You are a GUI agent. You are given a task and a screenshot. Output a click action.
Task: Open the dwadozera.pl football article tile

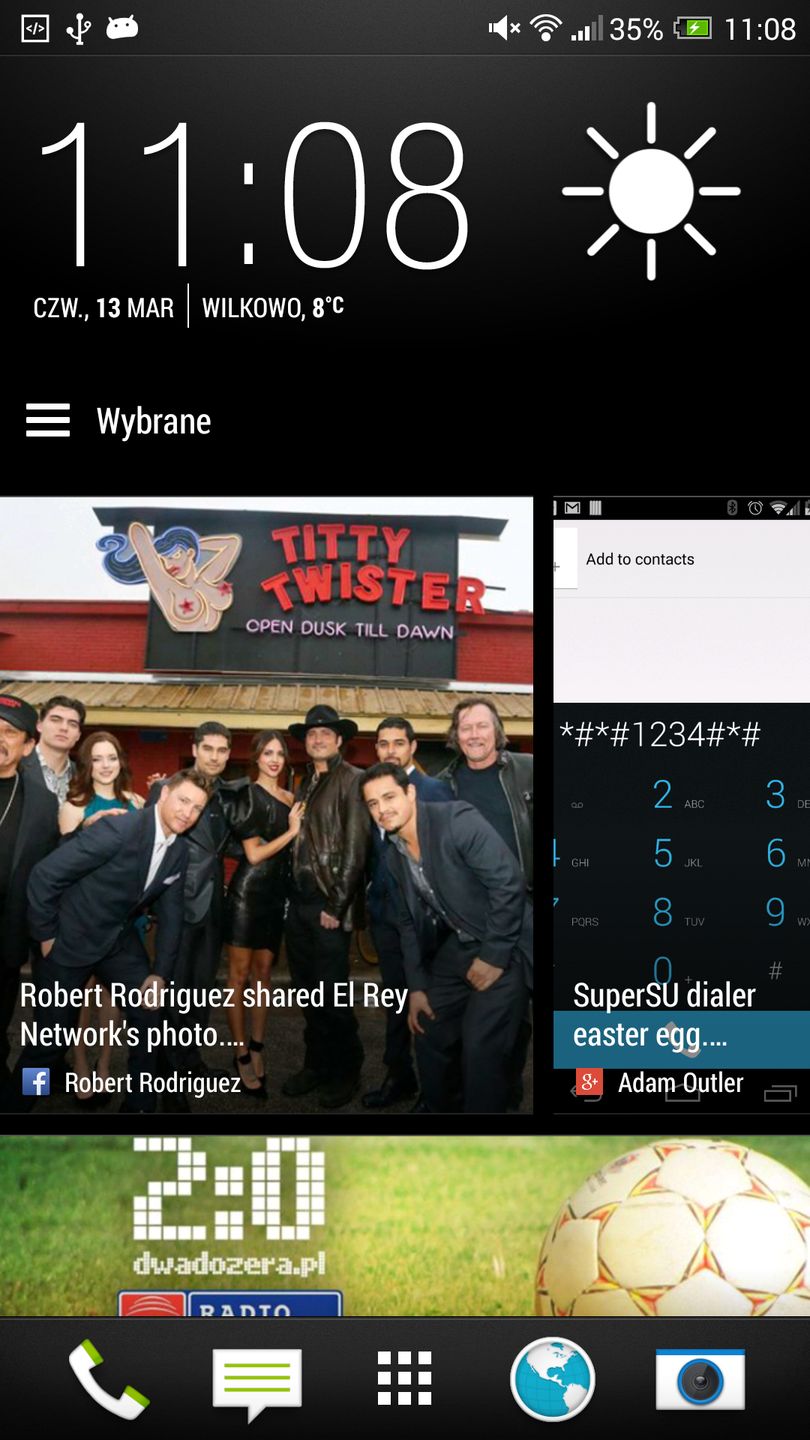pos(405,1226)
